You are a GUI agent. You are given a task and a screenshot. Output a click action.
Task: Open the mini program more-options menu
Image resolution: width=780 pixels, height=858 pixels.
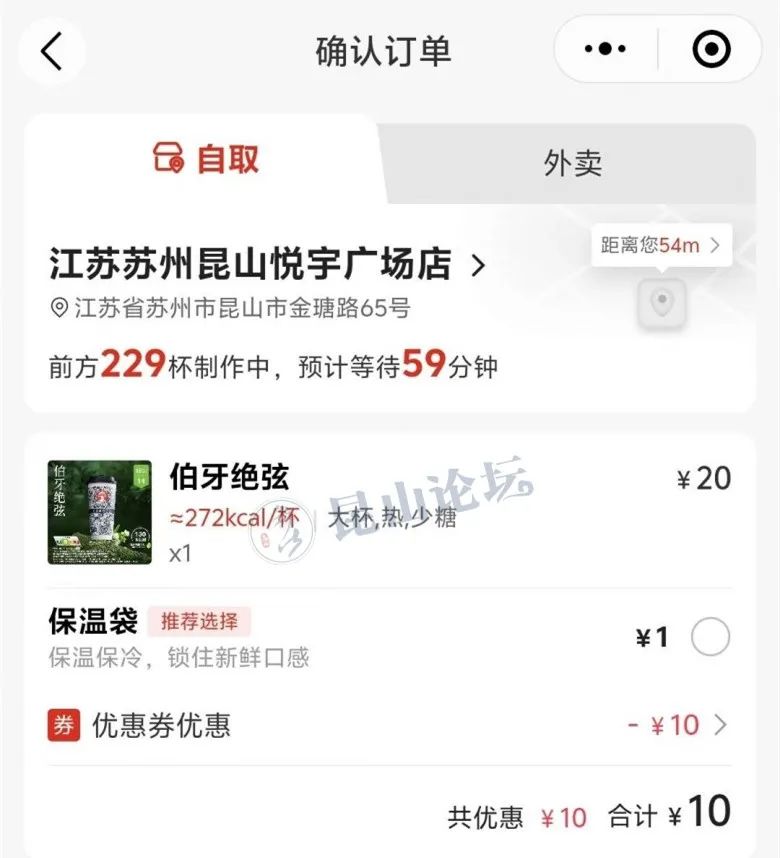click(604, 49)
